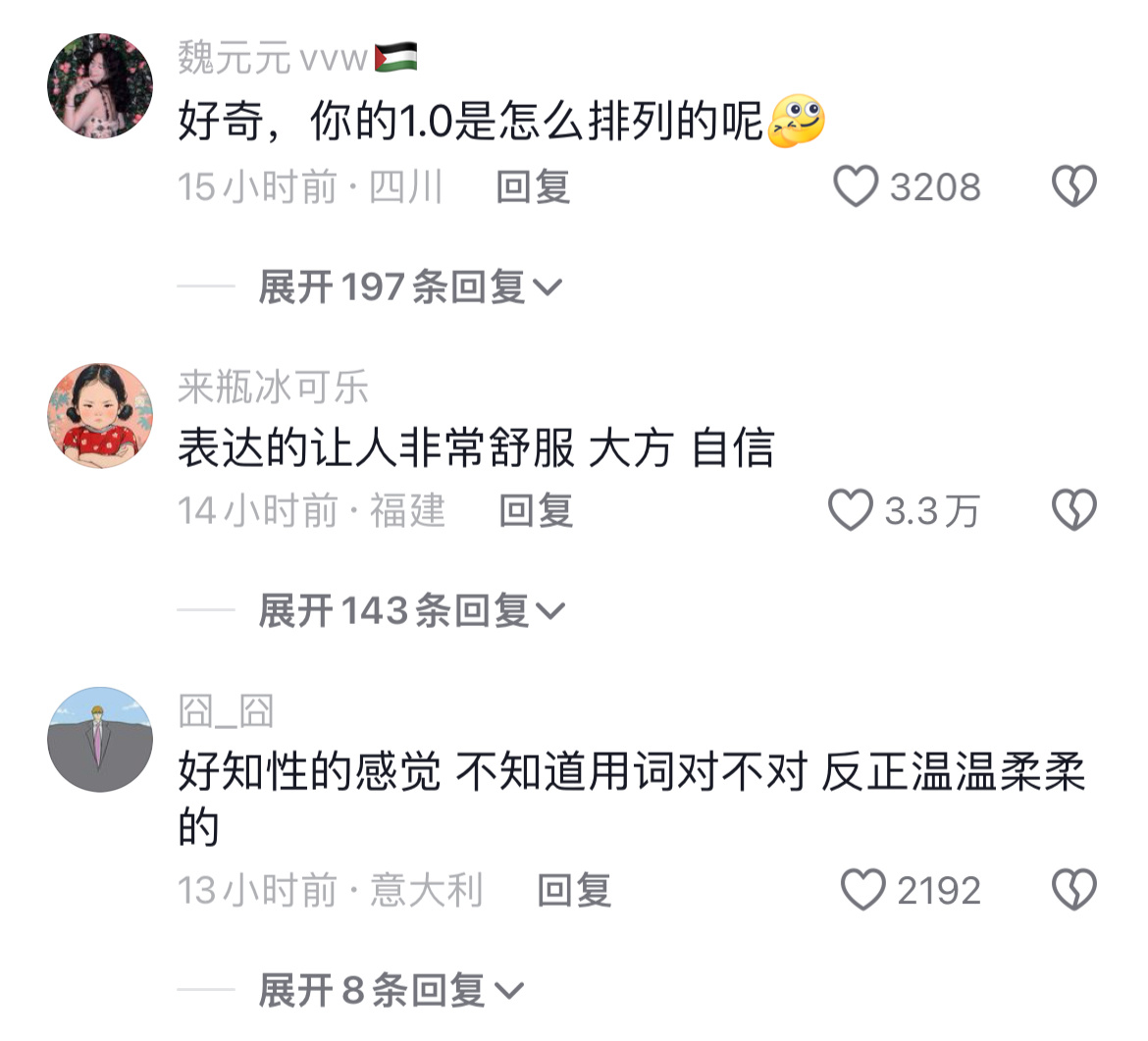
Task: Reply to 来瓶冰可乐's comment
Action: coord(536,510)
